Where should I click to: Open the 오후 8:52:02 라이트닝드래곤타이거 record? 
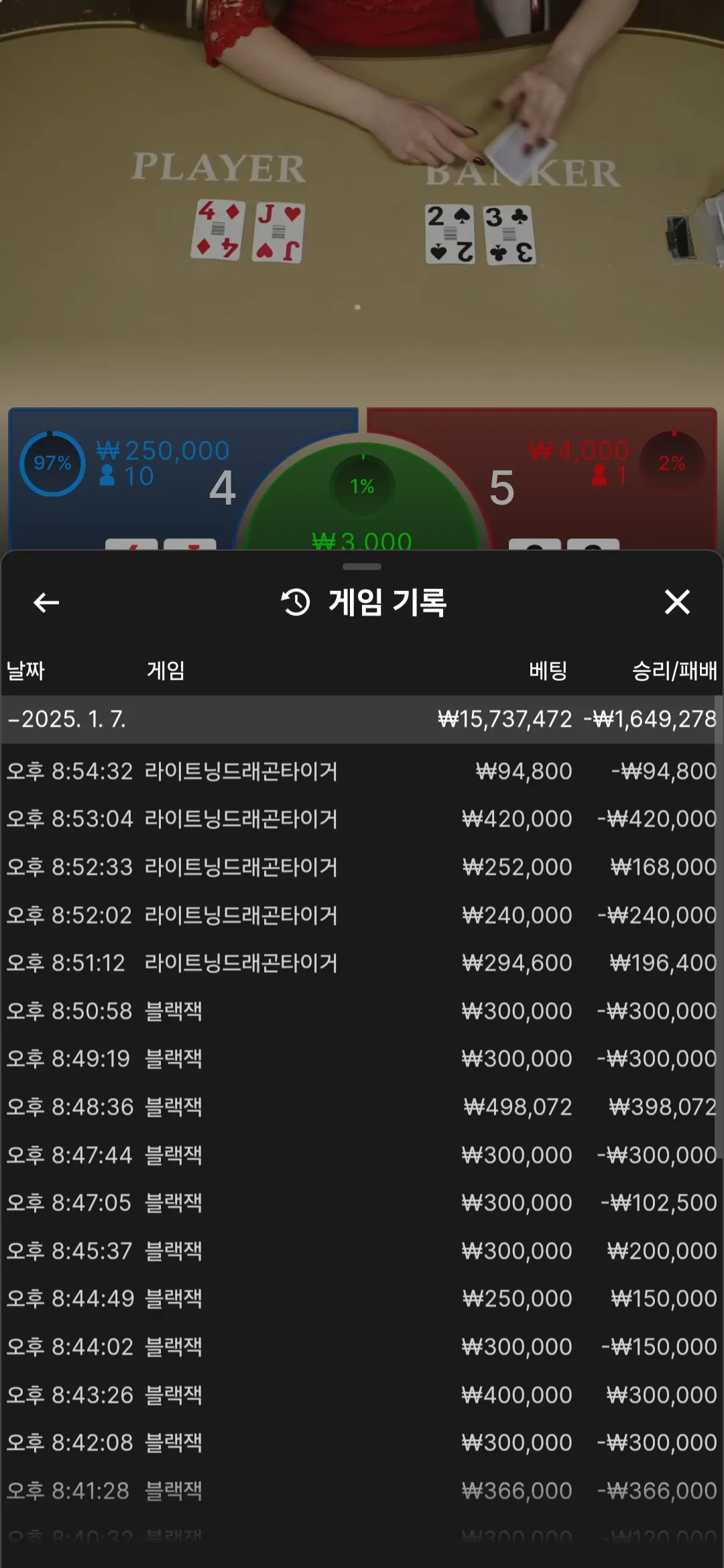coord(361,915)
